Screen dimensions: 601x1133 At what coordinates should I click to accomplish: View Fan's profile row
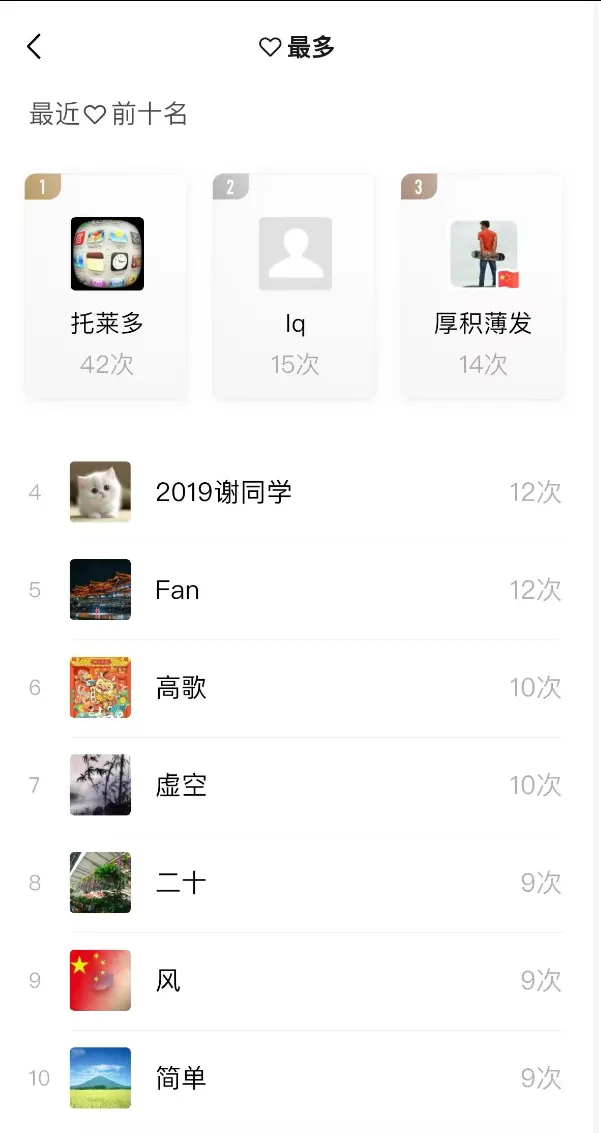[x=300, y=590]
